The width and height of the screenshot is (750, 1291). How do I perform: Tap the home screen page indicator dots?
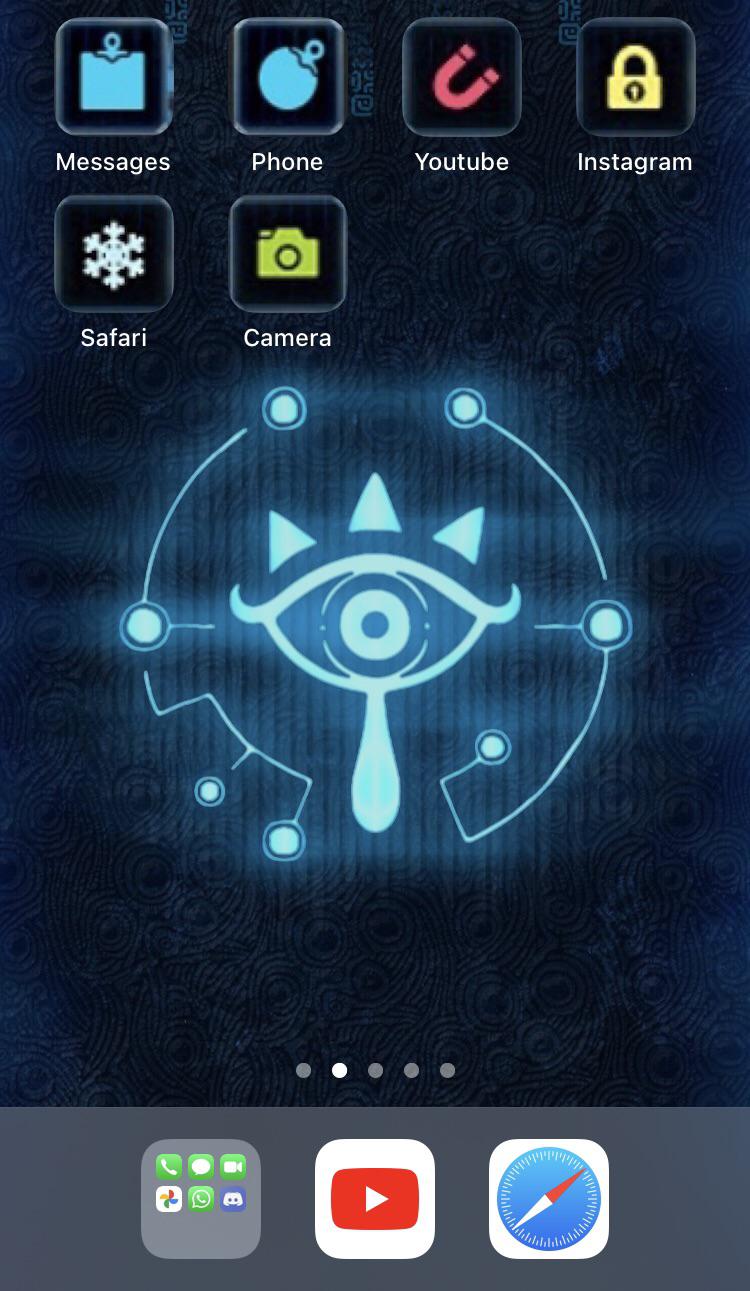point(375,1070)
